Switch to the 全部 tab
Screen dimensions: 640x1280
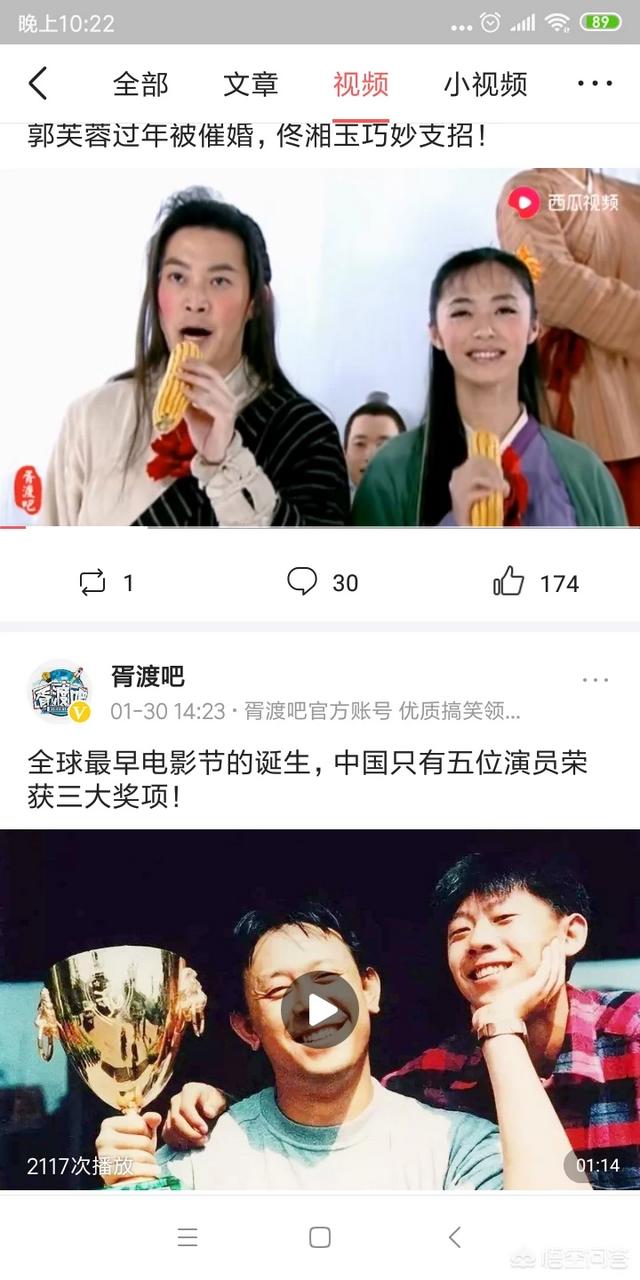(140, 84)
